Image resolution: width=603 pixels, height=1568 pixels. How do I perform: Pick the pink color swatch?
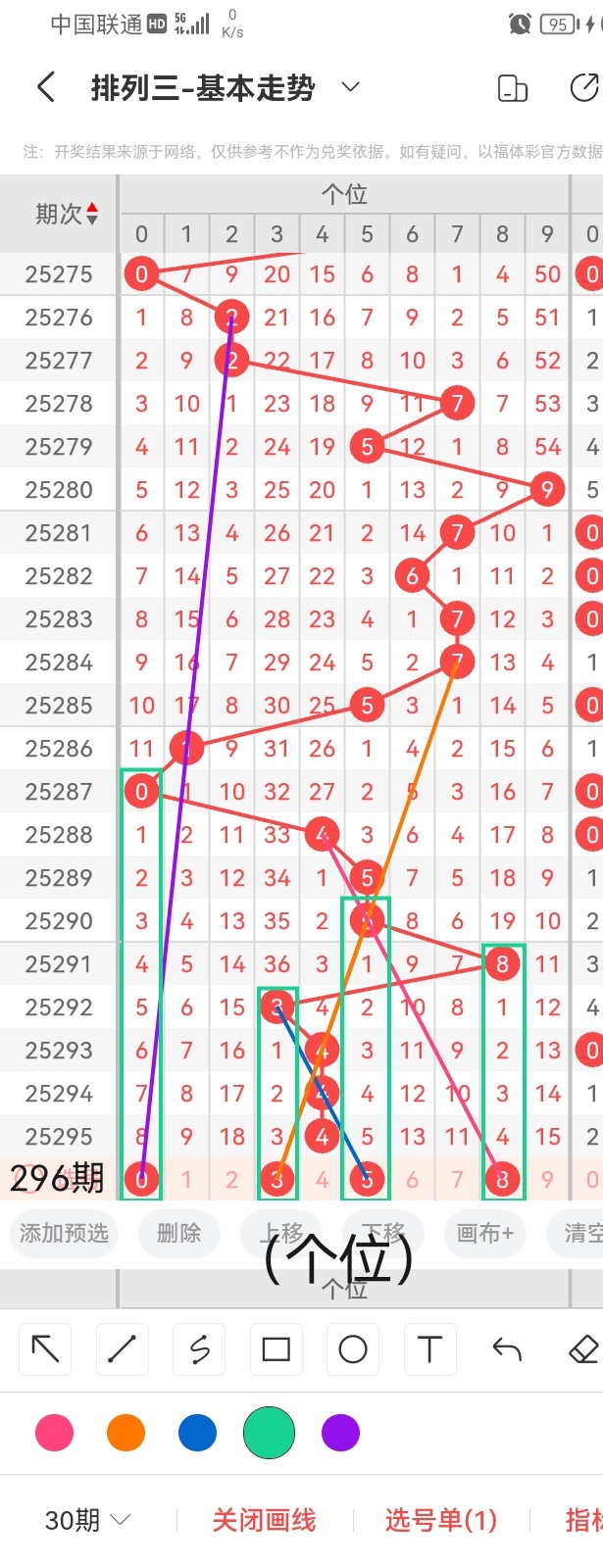click(x=54, y=1433)
